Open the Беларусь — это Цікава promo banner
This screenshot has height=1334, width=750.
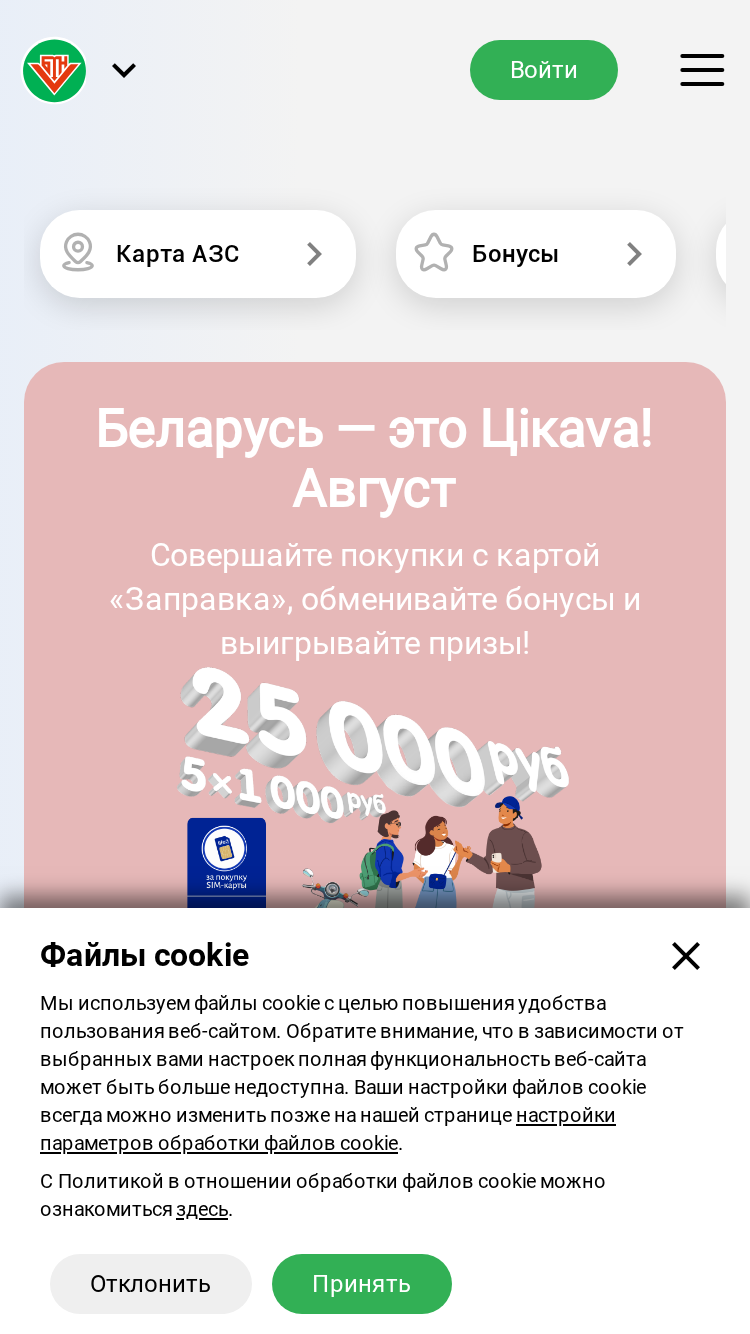(375, 635)
